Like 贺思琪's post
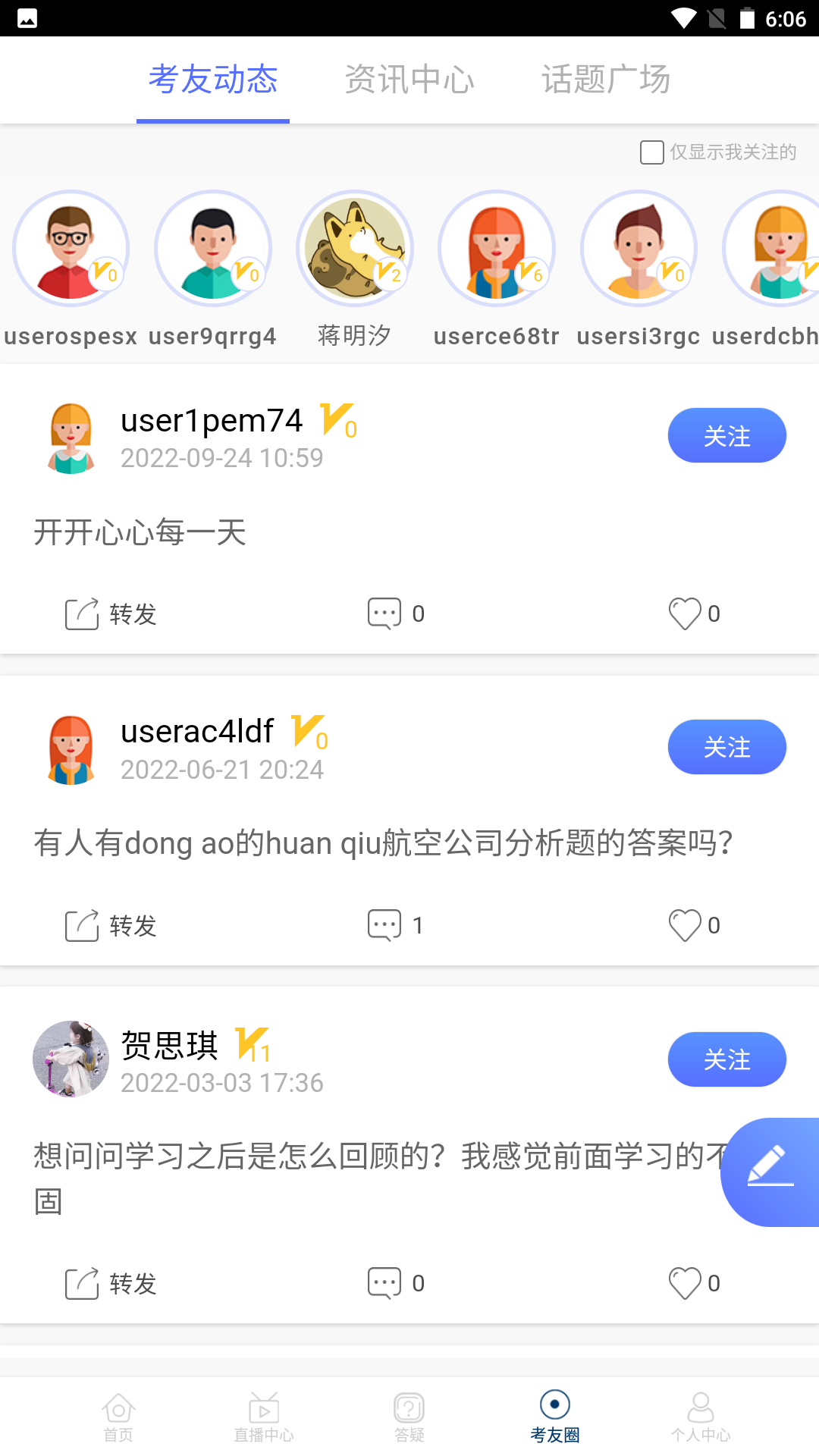 coord(693,1283)
